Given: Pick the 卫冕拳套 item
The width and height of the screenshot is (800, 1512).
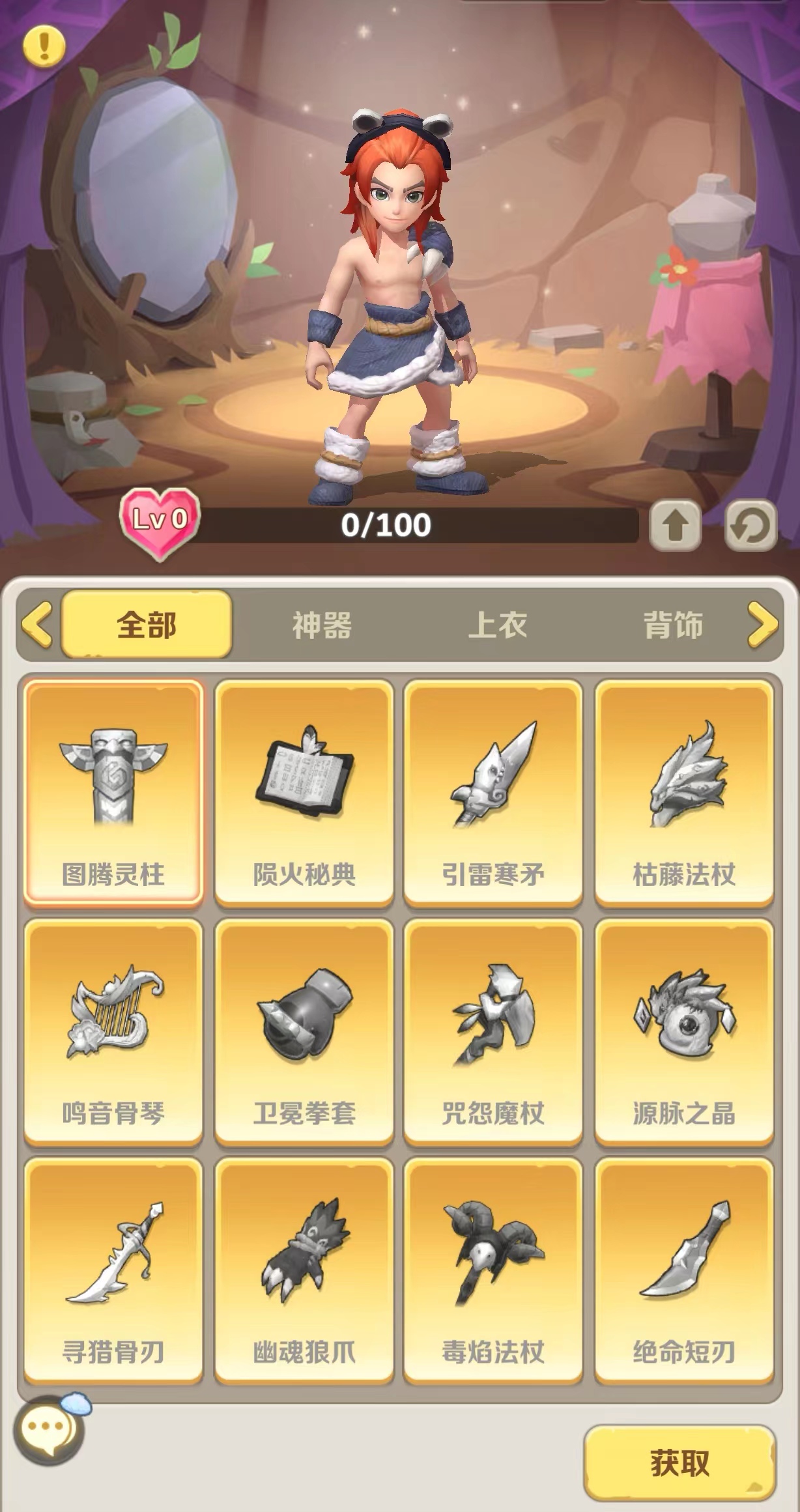Looking at the screenshot, I should (304, 1032).
